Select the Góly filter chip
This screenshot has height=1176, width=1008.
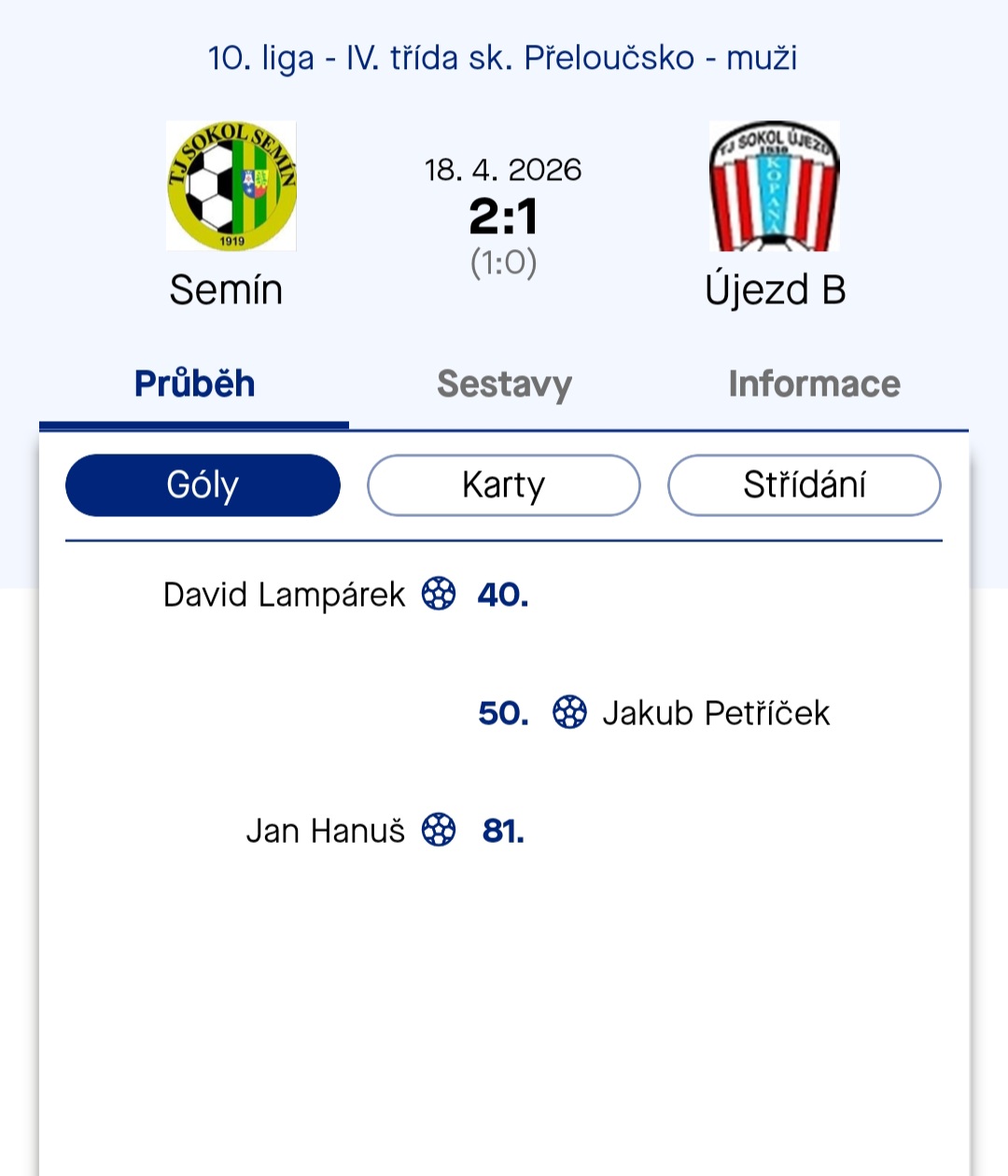[203, 485]
